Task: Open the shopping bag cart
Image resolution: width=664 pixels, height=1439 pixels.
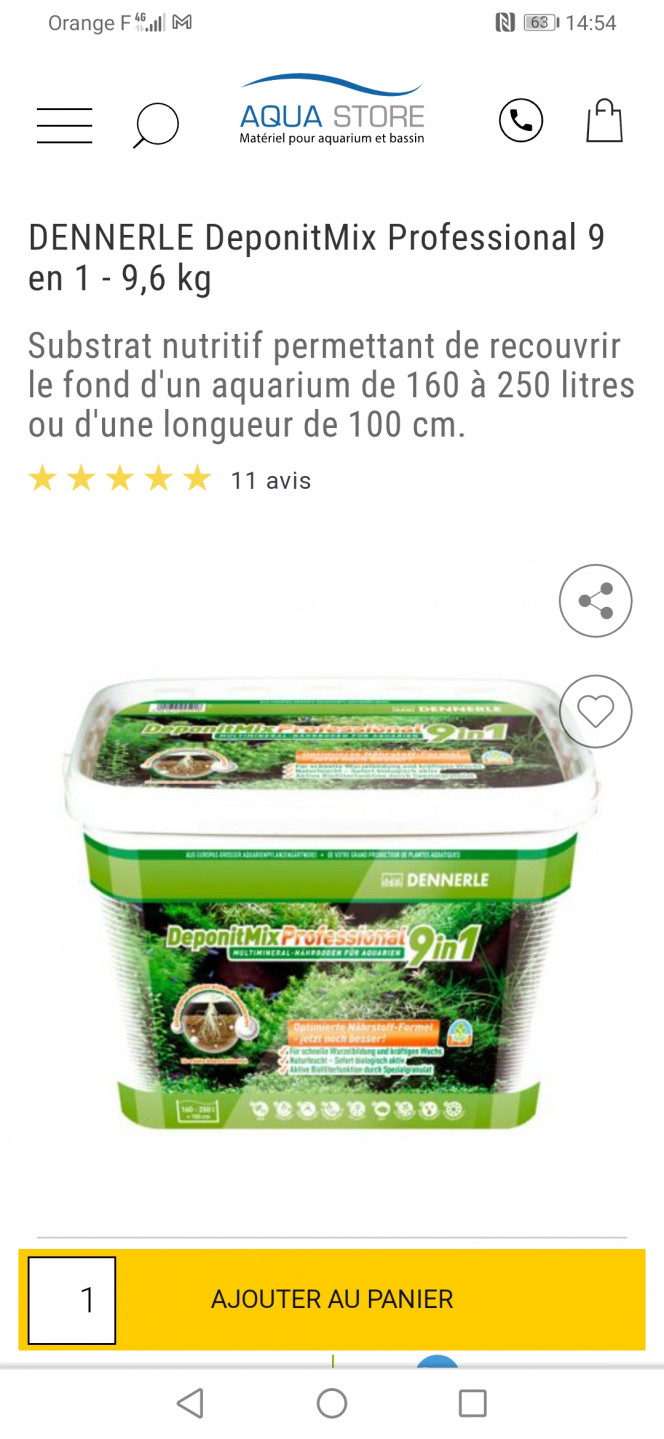Action: point(604,121)
